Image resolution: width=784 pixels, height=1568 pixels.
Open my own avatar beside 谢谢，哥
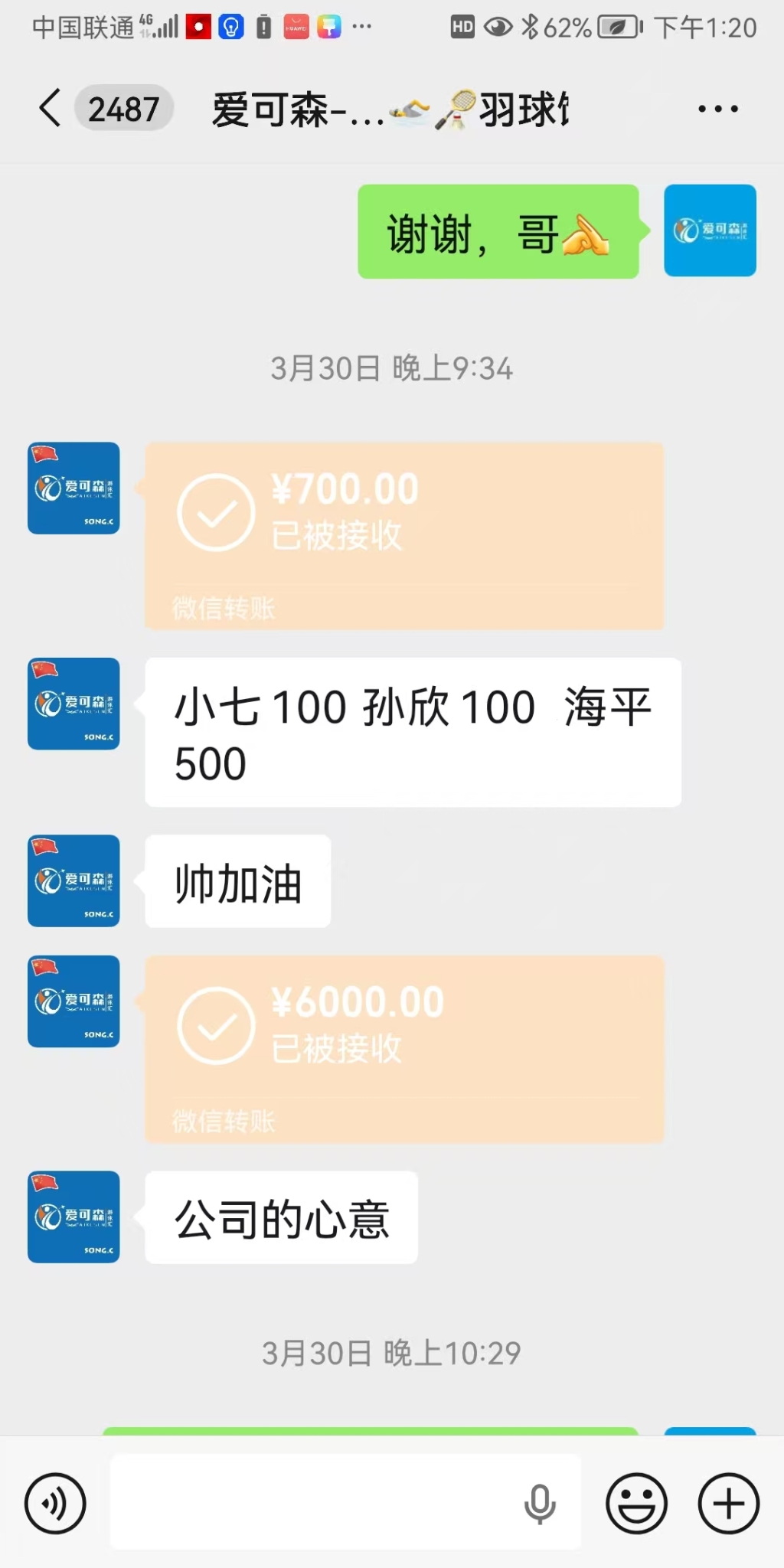click(710, 230)
